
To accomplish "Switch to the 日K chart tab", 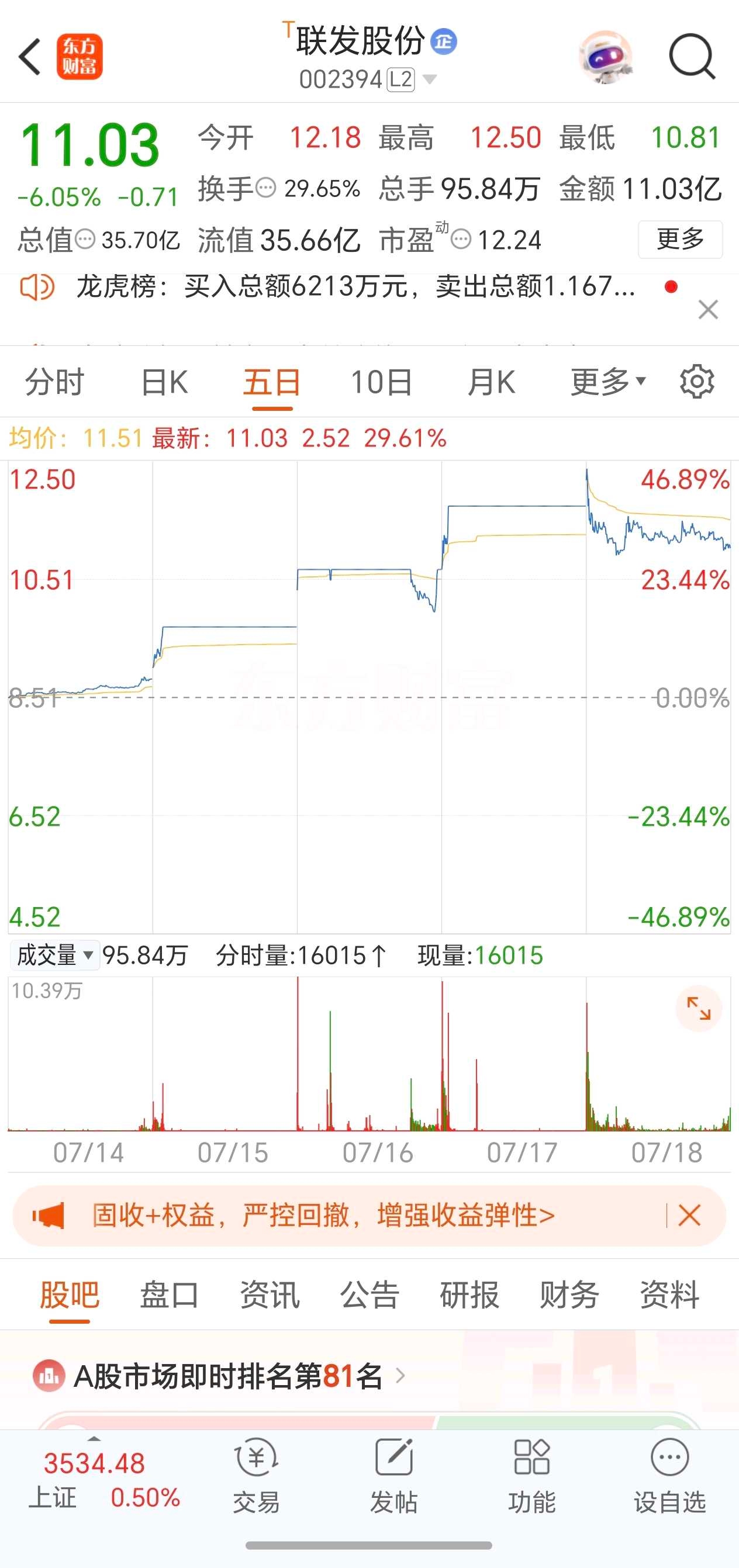I will click(164, 382).
